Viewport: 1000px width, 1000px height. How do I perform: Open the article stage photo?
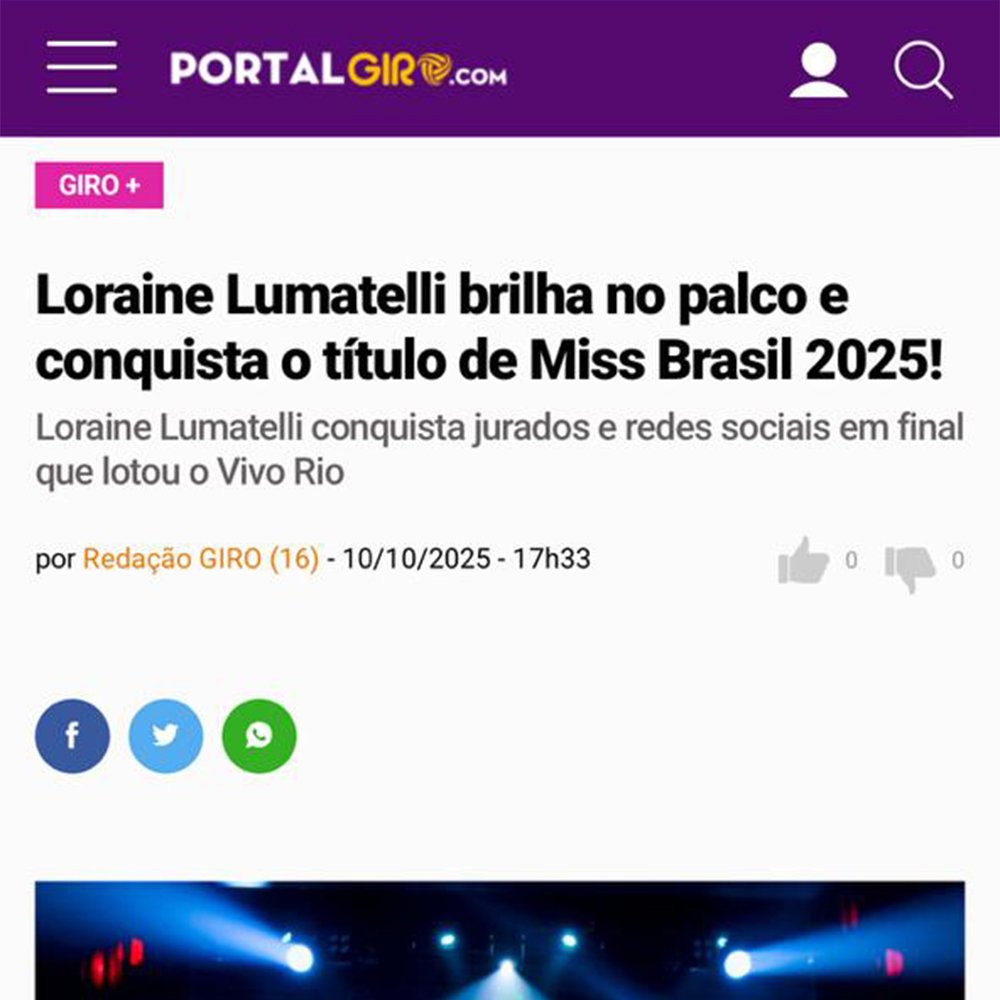point(500,940)
